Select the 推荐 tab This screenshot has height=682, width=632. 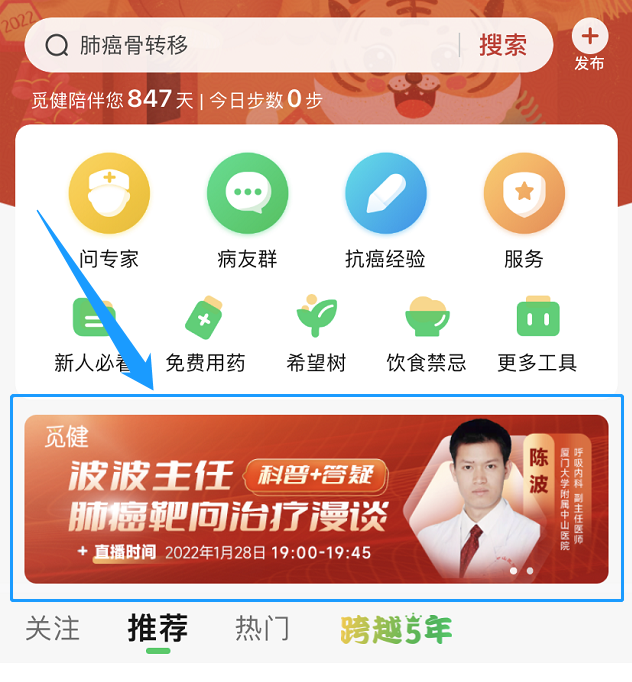tap(158, 629)
